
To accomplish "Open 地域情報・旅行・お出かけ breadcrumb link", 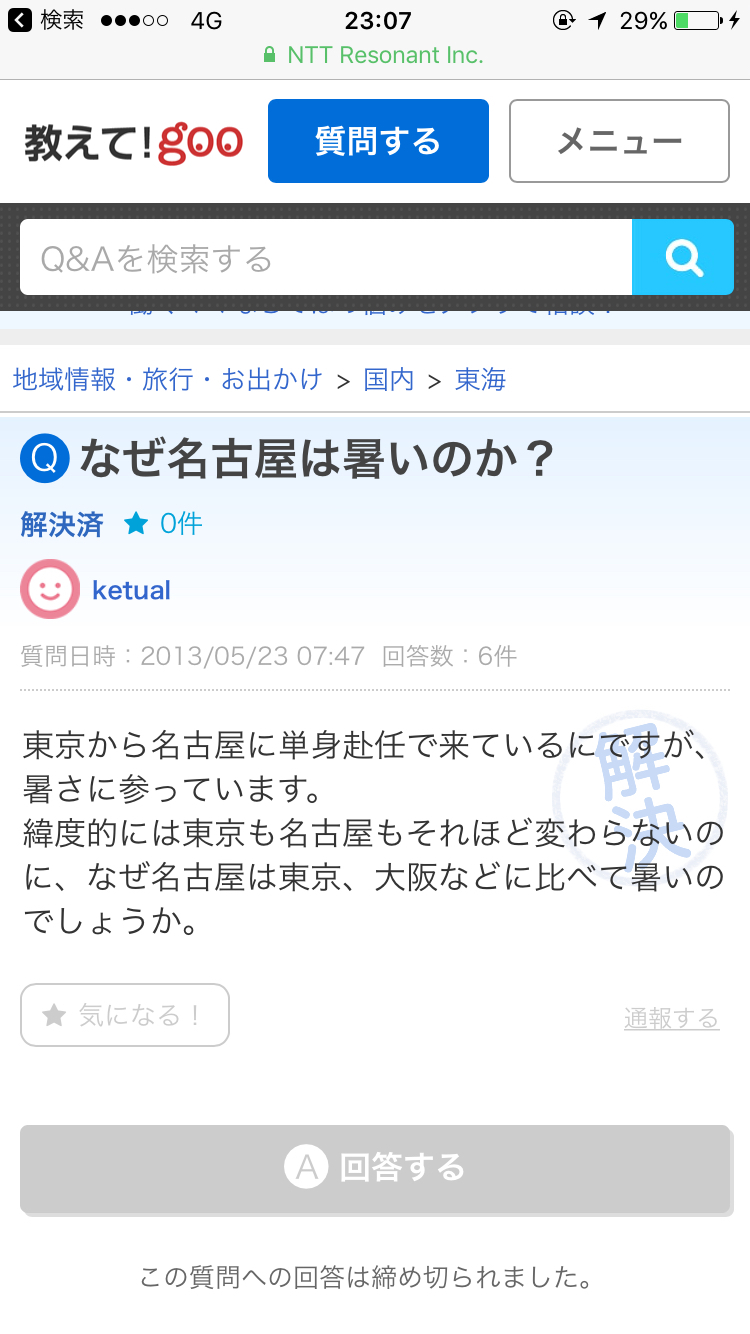I will [x=168, y=380].
